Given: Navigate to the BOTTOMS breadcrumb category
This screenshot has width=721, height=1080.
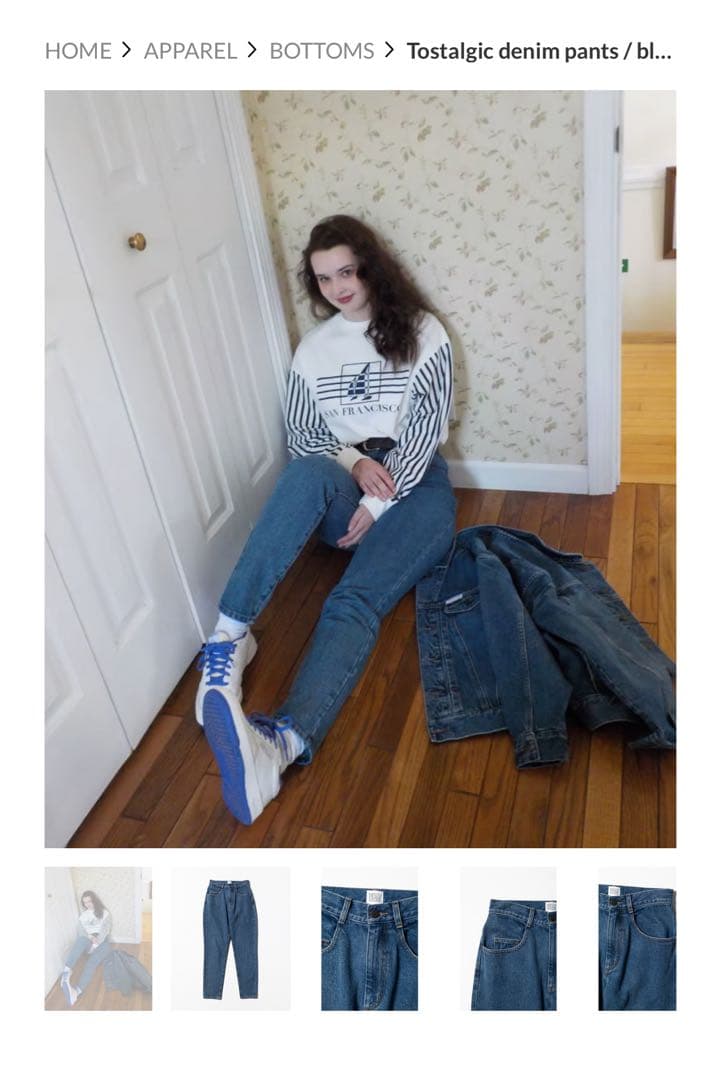Looking at the screenshot, I should [321, 51].
